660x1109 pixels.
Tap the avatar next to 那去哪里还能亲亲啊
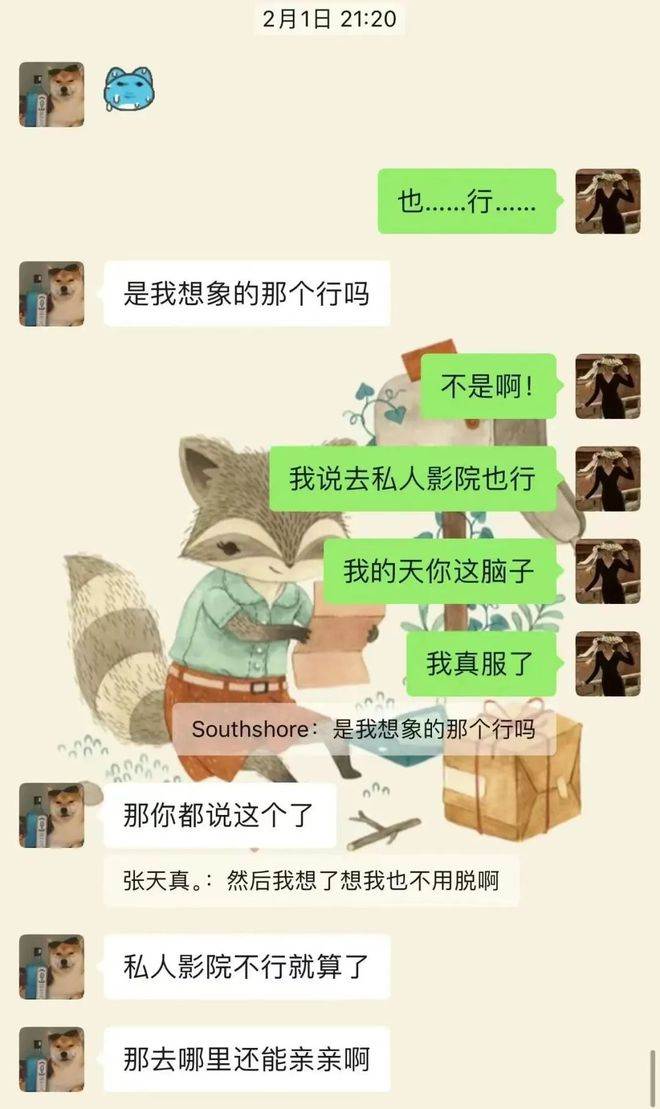point(51,1059)
